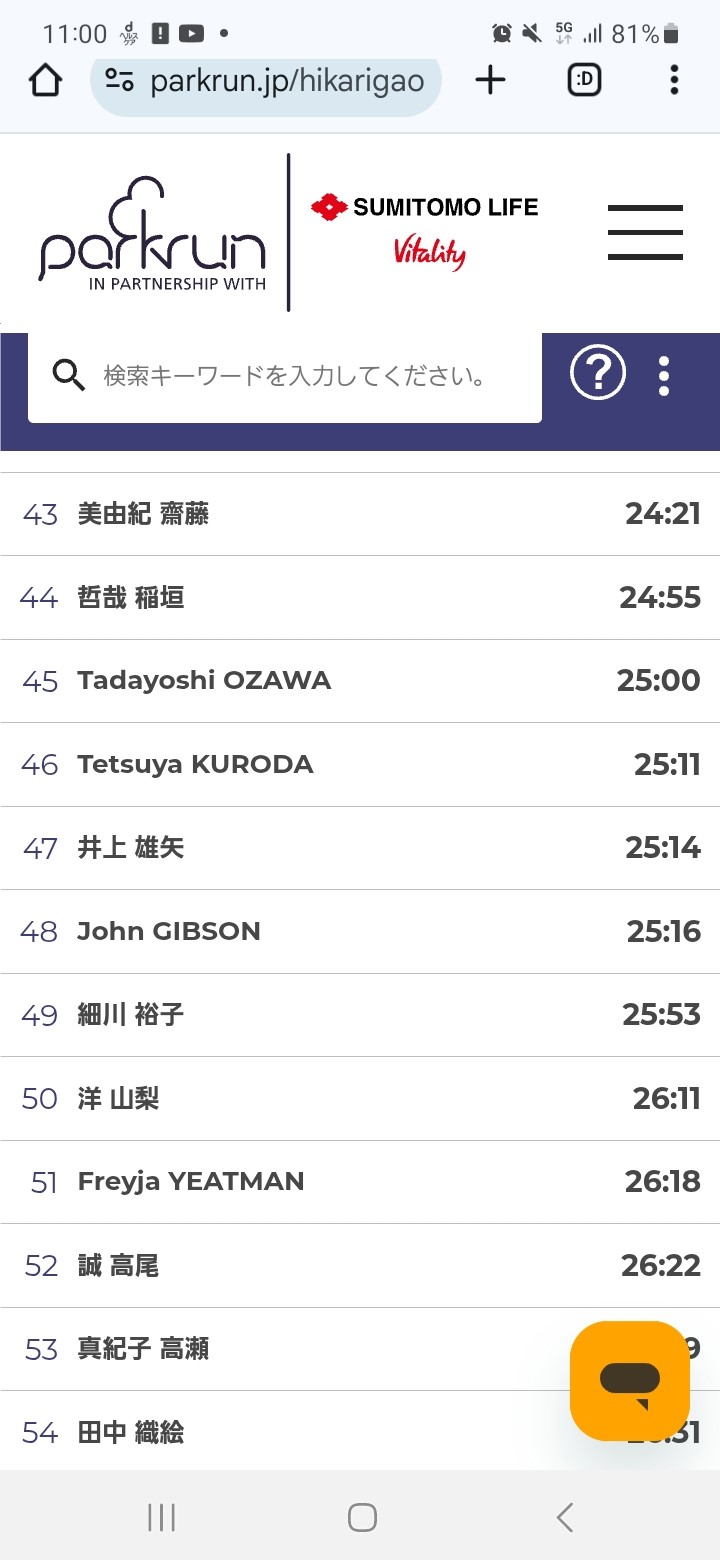Open the parkrun hamburger menu
Viewport: 720px width, 1560px height.
coord(645,233)
